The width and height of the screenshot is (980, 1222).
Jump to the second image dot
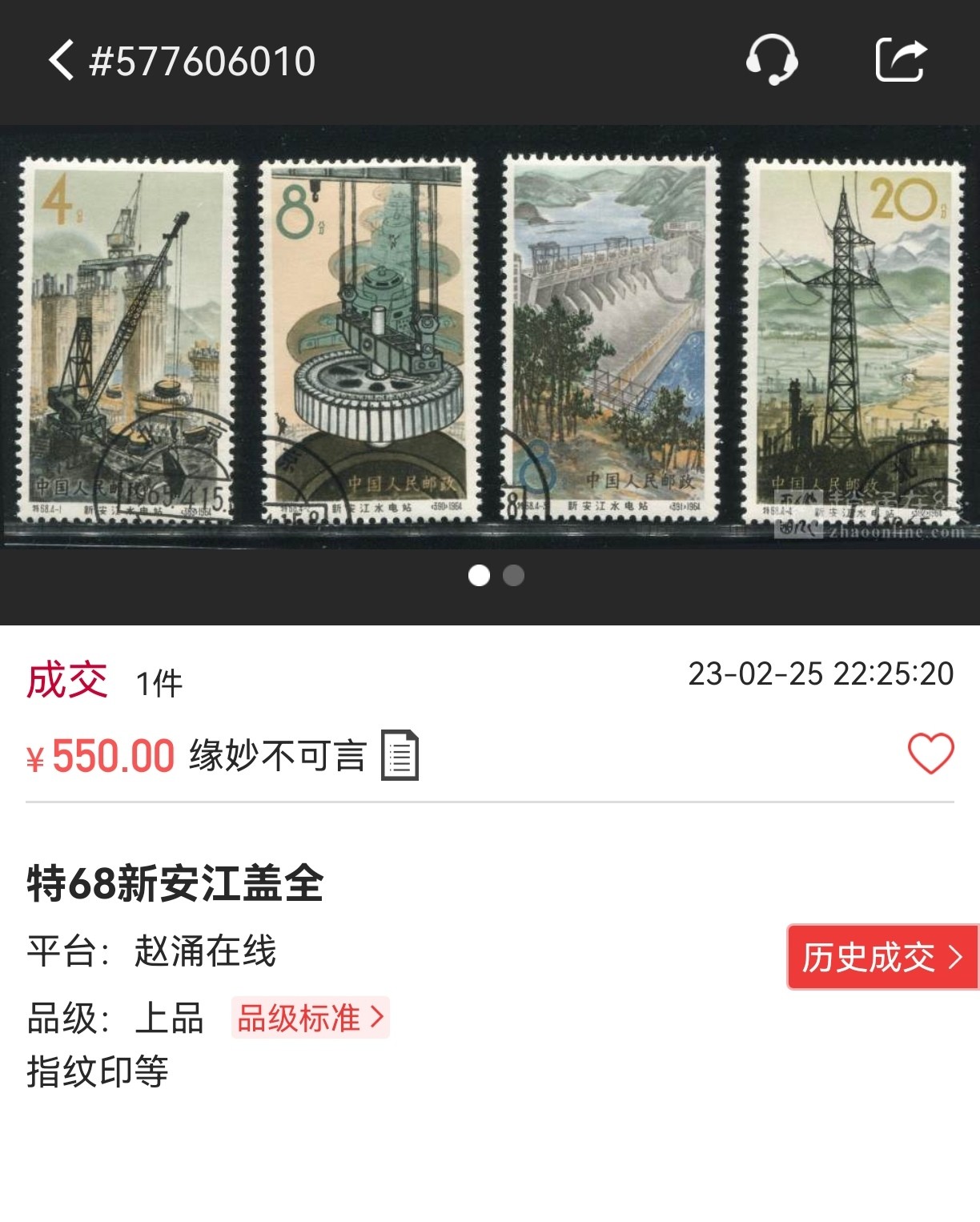[513, 576]
